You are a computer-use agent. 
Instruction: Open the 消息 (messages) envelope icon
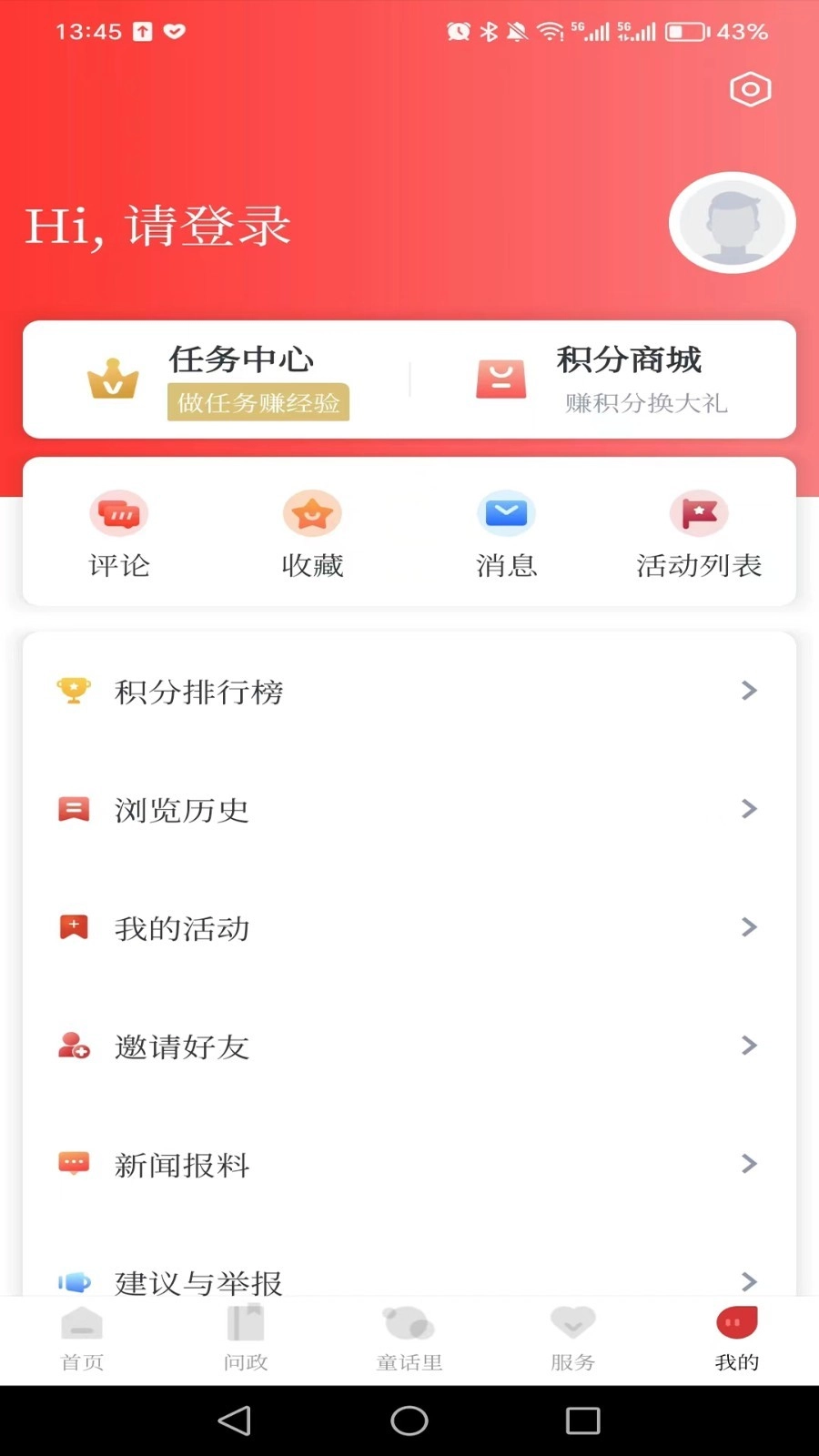tap(506, 513)
